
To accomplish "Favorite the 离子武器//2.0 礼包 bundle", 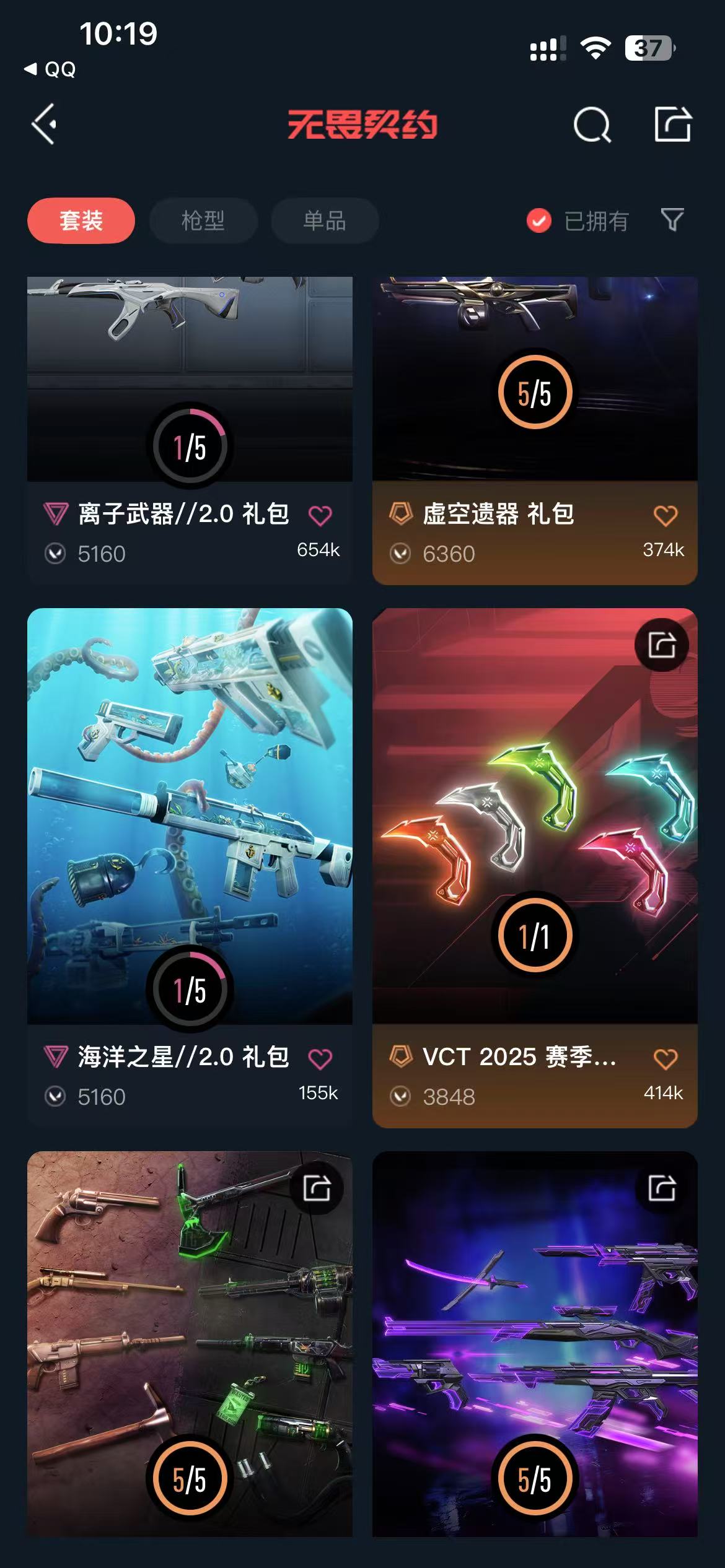I will click(x=320, y=515).
